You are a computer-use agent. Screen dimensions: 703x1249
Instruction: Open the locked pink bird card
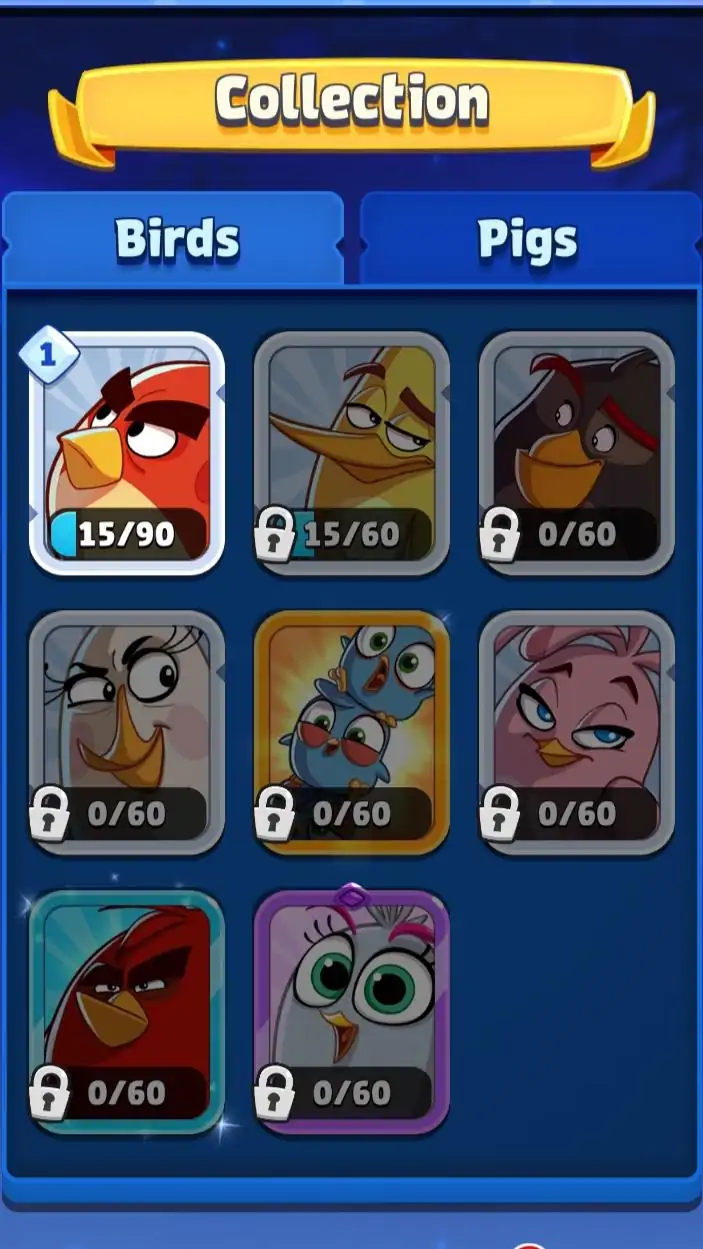pos(577,732)
